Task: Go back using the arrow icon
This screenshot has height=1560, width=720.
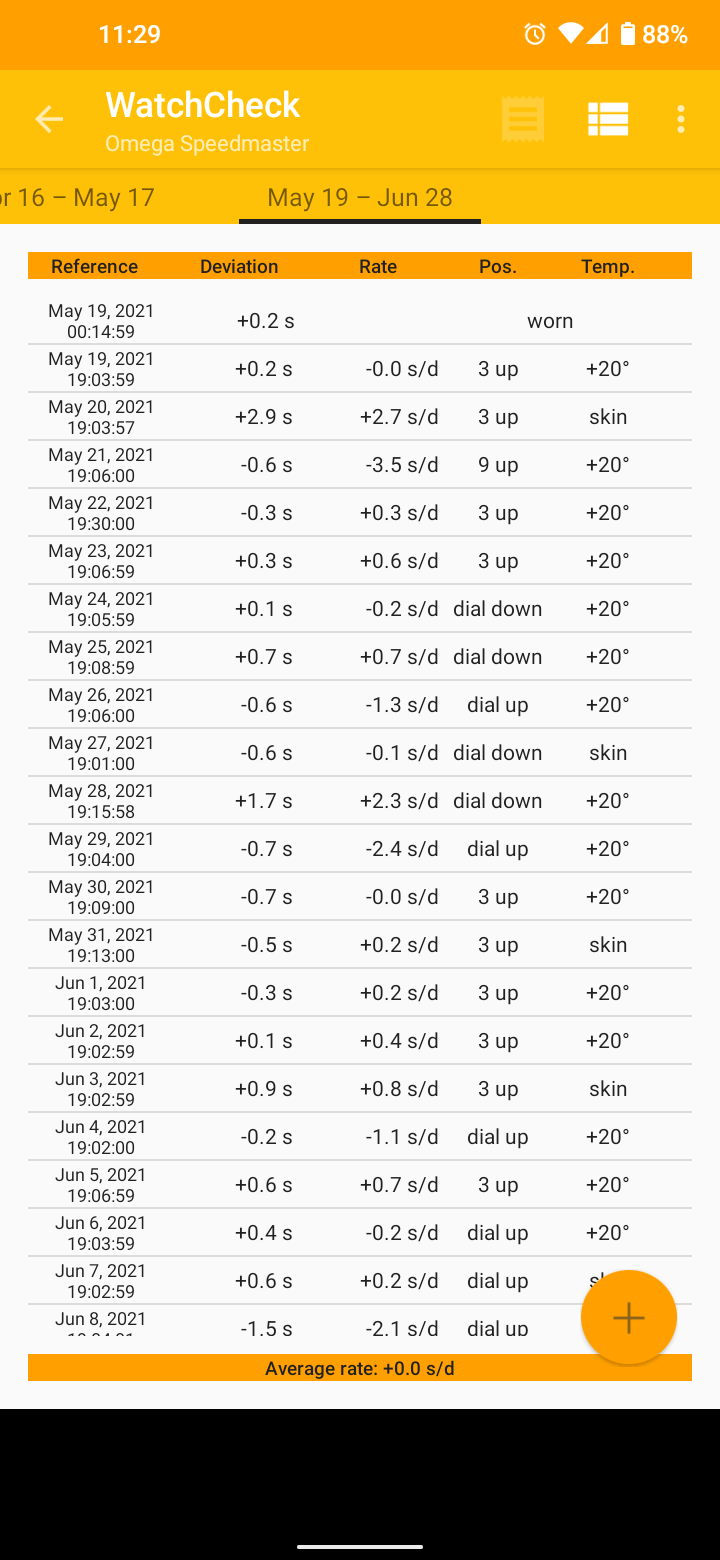Action: click(48, 120)
